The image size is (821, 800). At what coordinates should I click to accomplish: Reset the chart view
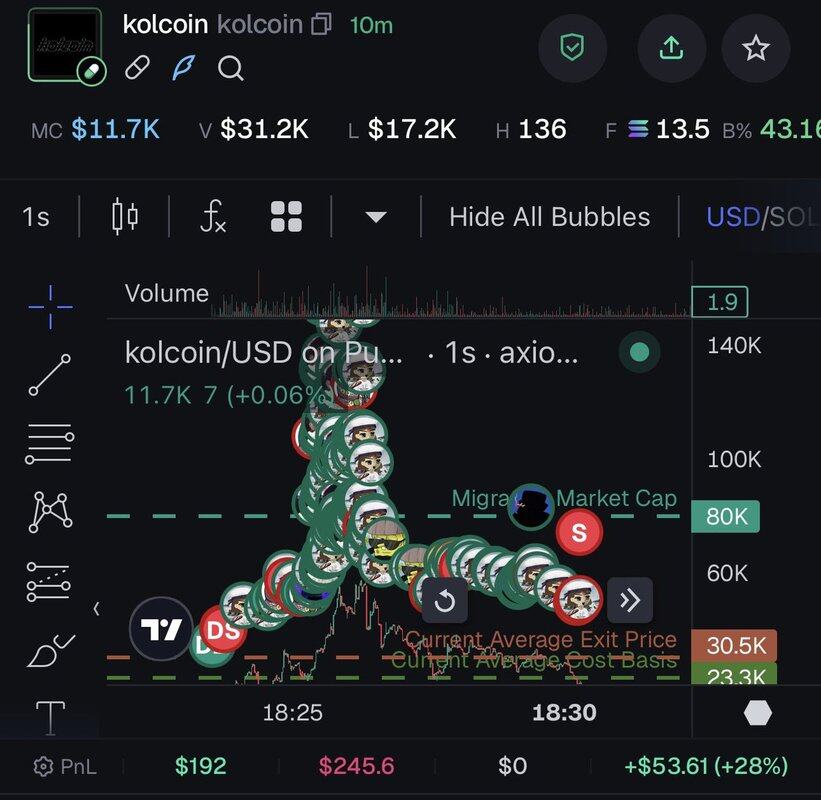coord(445,601)
